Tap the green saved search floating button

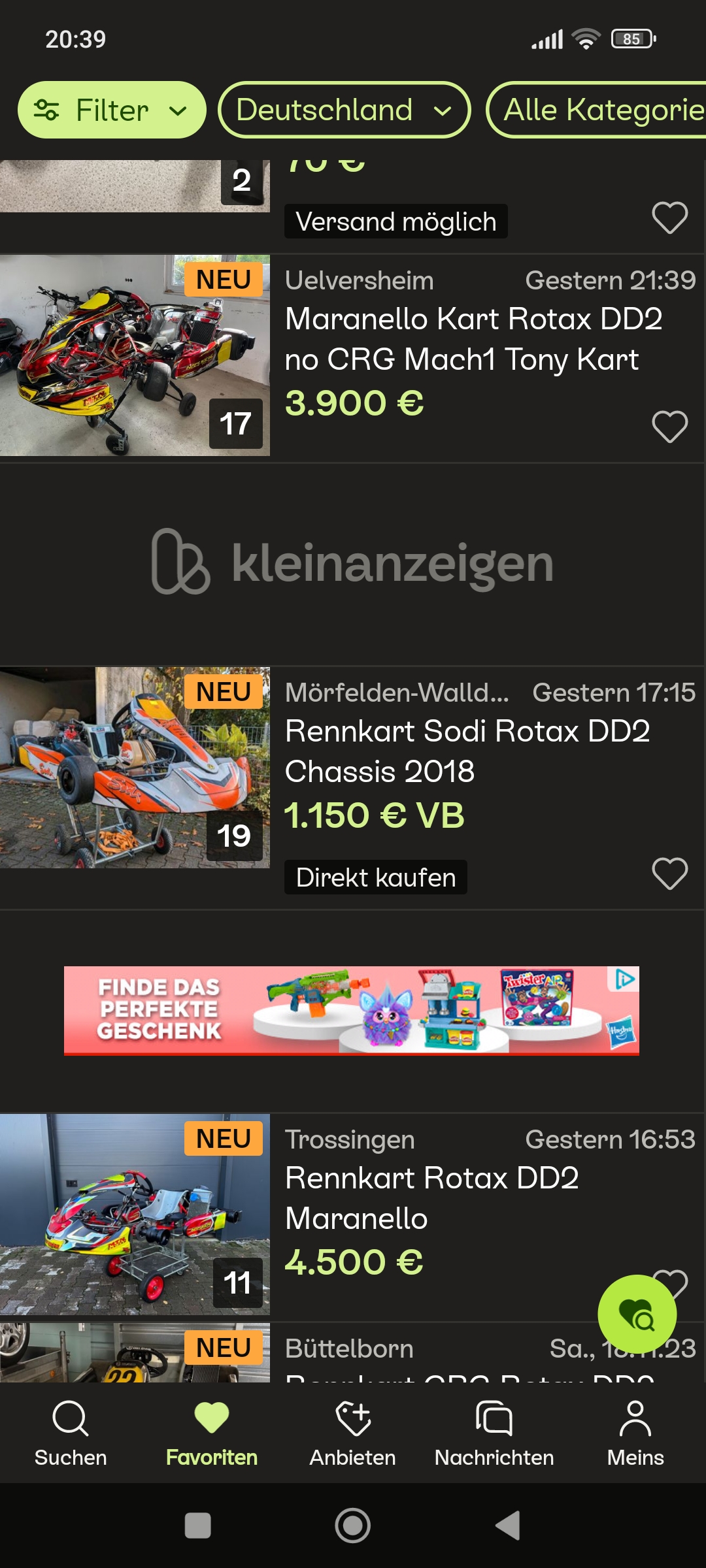click(x=637, y=1314)
